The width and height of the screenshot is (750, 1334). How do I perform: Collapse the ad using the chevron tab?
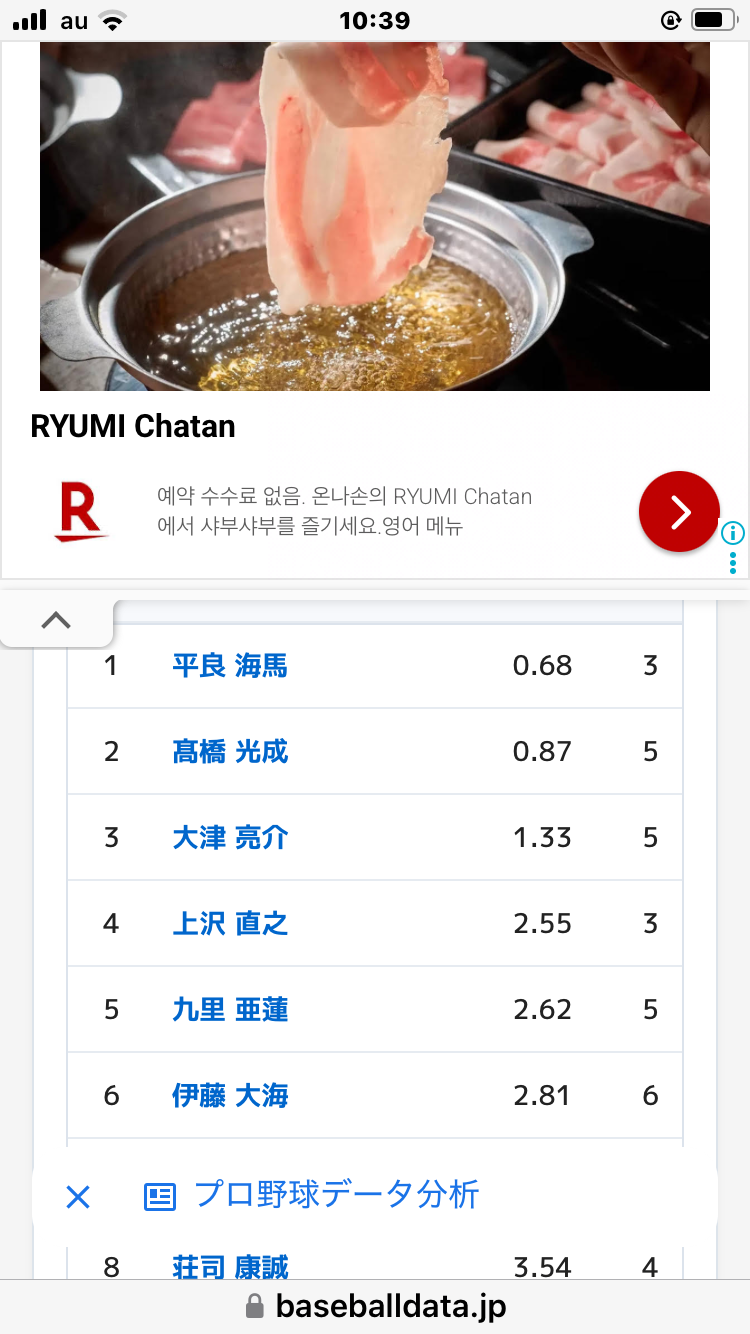point(57,620)
